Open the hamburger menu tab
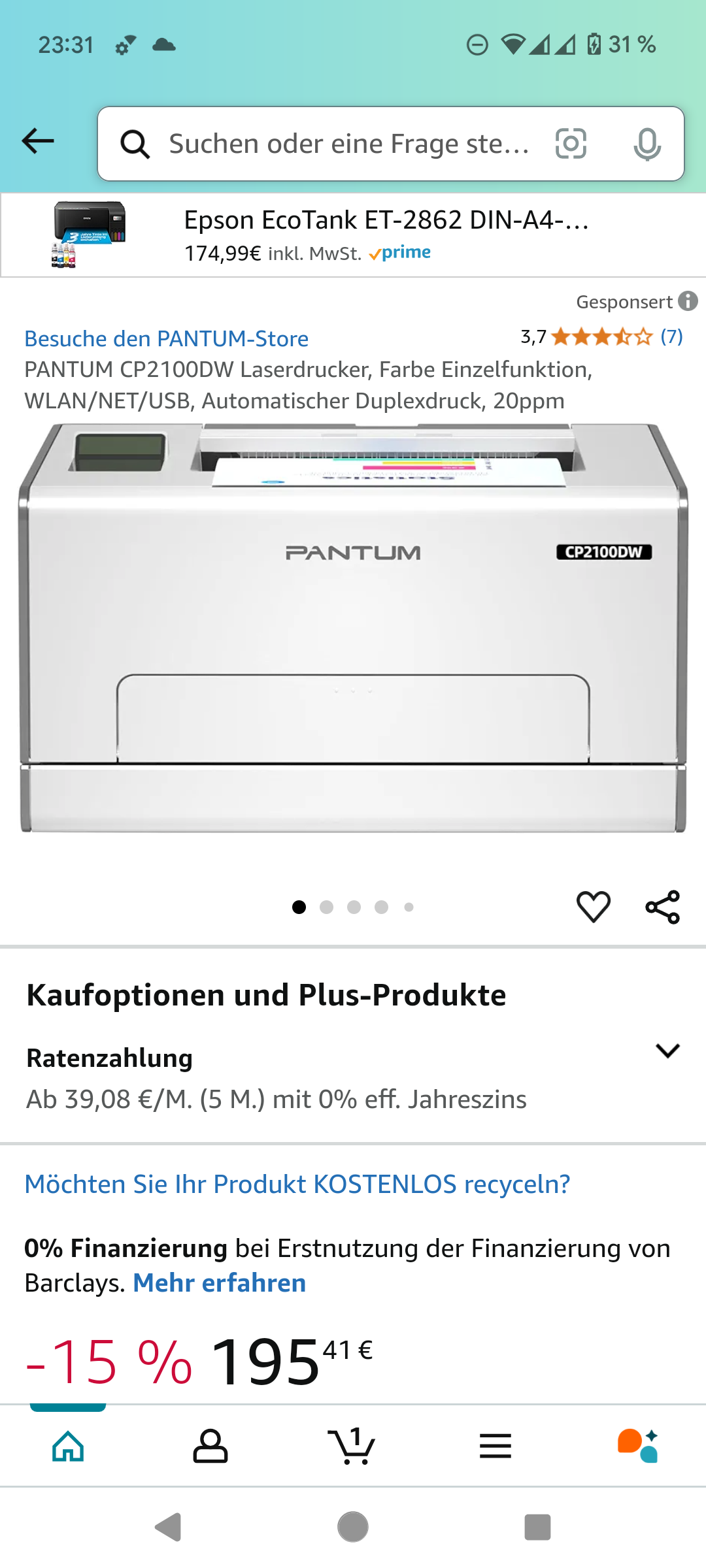The height and width of the screenshot is (1568, 706). coord(495,1446)
